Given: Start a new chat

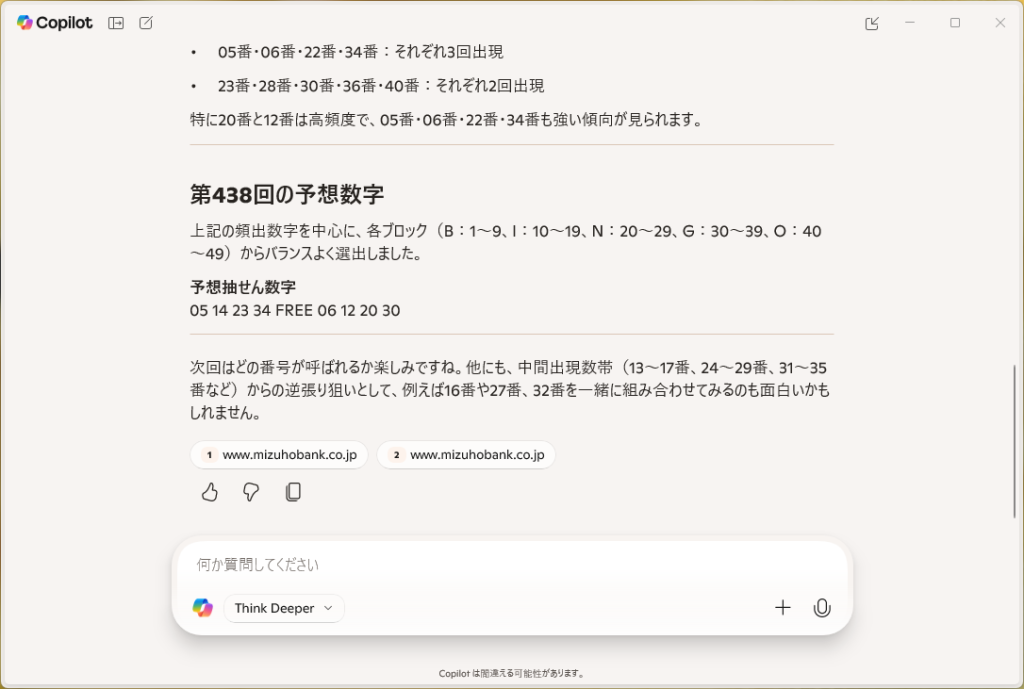Looking at the screenshot, I should (x=146, y=23).
